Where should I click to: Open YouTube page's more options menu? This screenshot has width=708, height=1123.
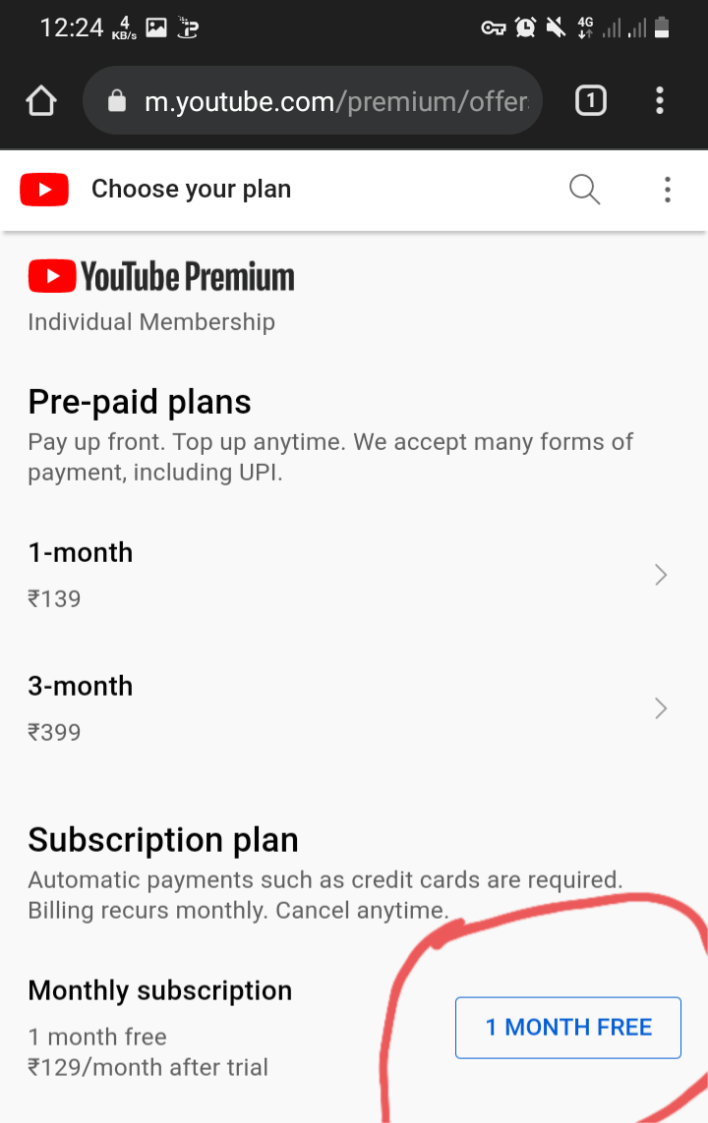click(x=667, y=190)
